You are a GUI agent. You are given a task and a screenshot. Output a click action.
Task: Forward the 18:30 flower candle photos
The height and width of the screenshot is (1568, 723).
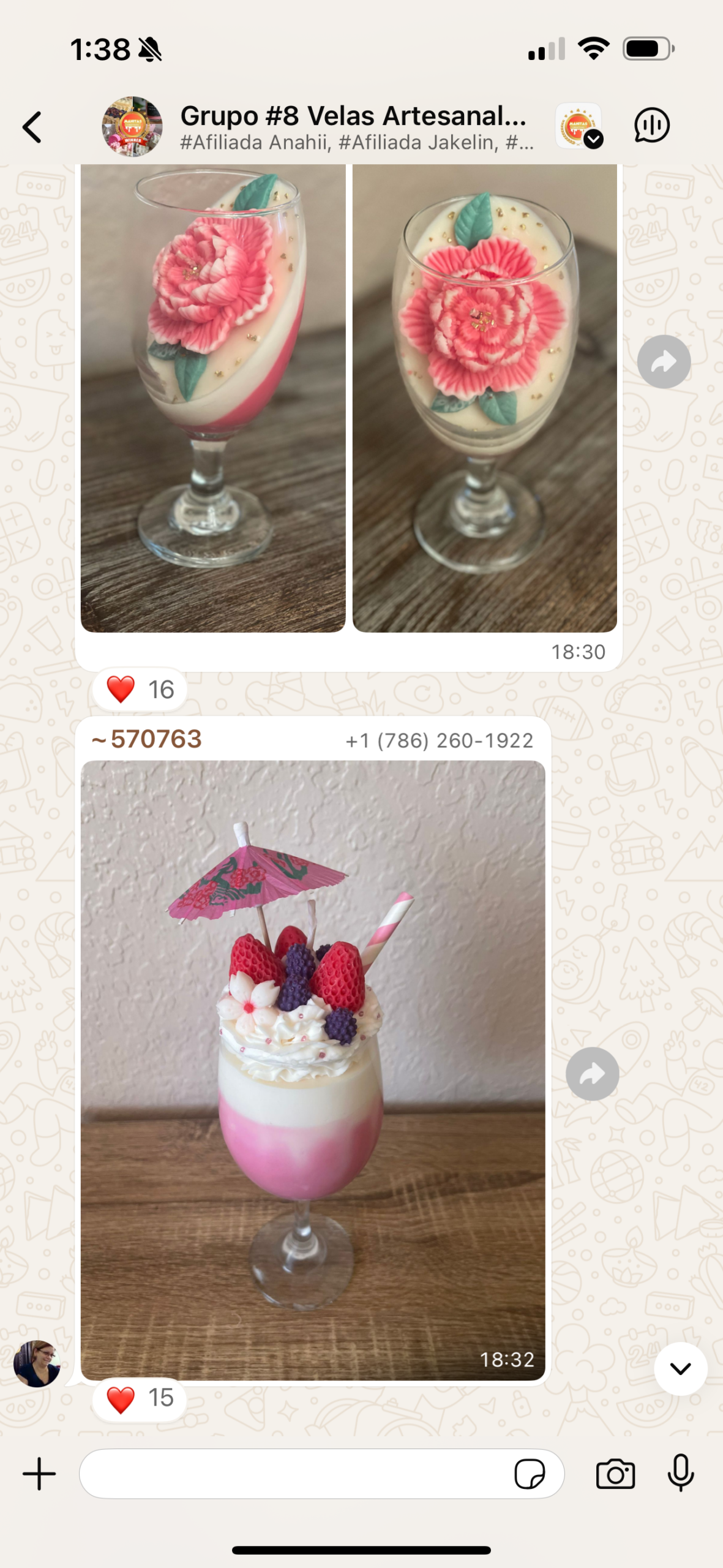664,362
